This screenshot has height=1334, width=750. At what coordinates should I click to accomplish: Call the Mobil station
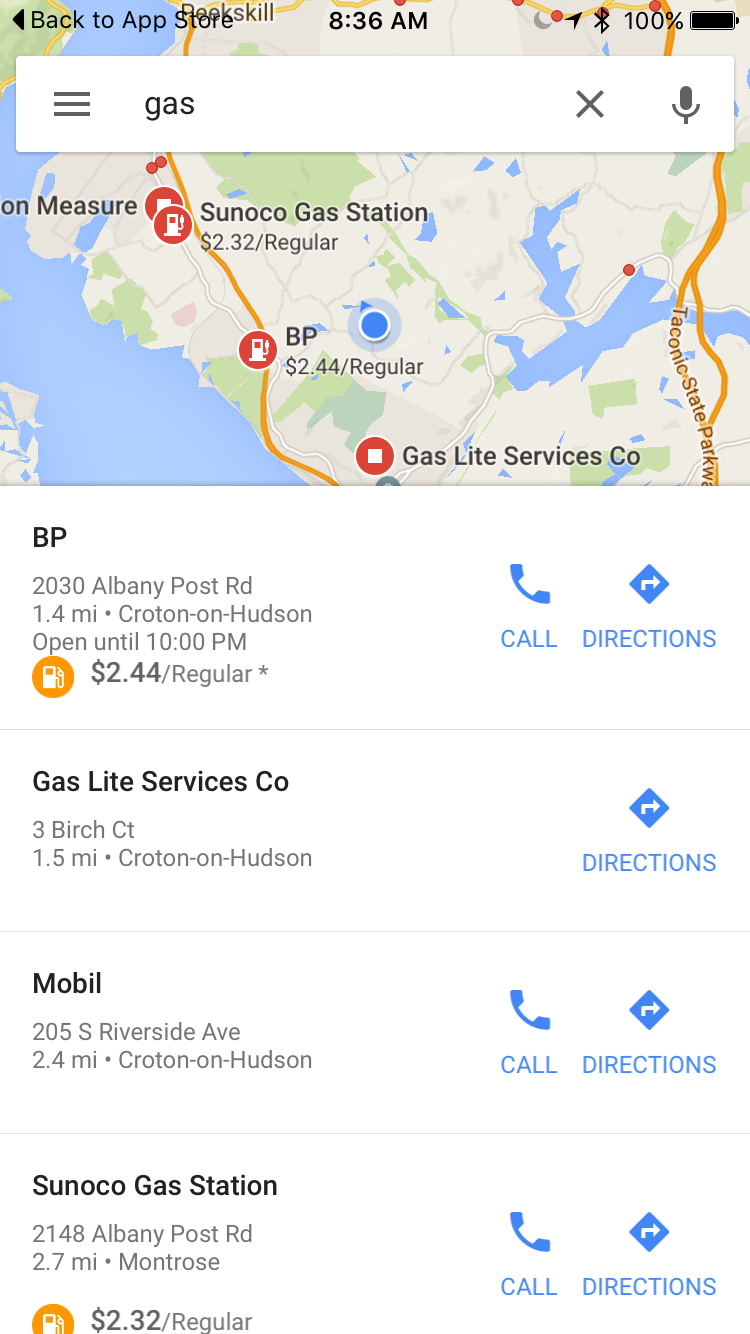[529, 1031]
